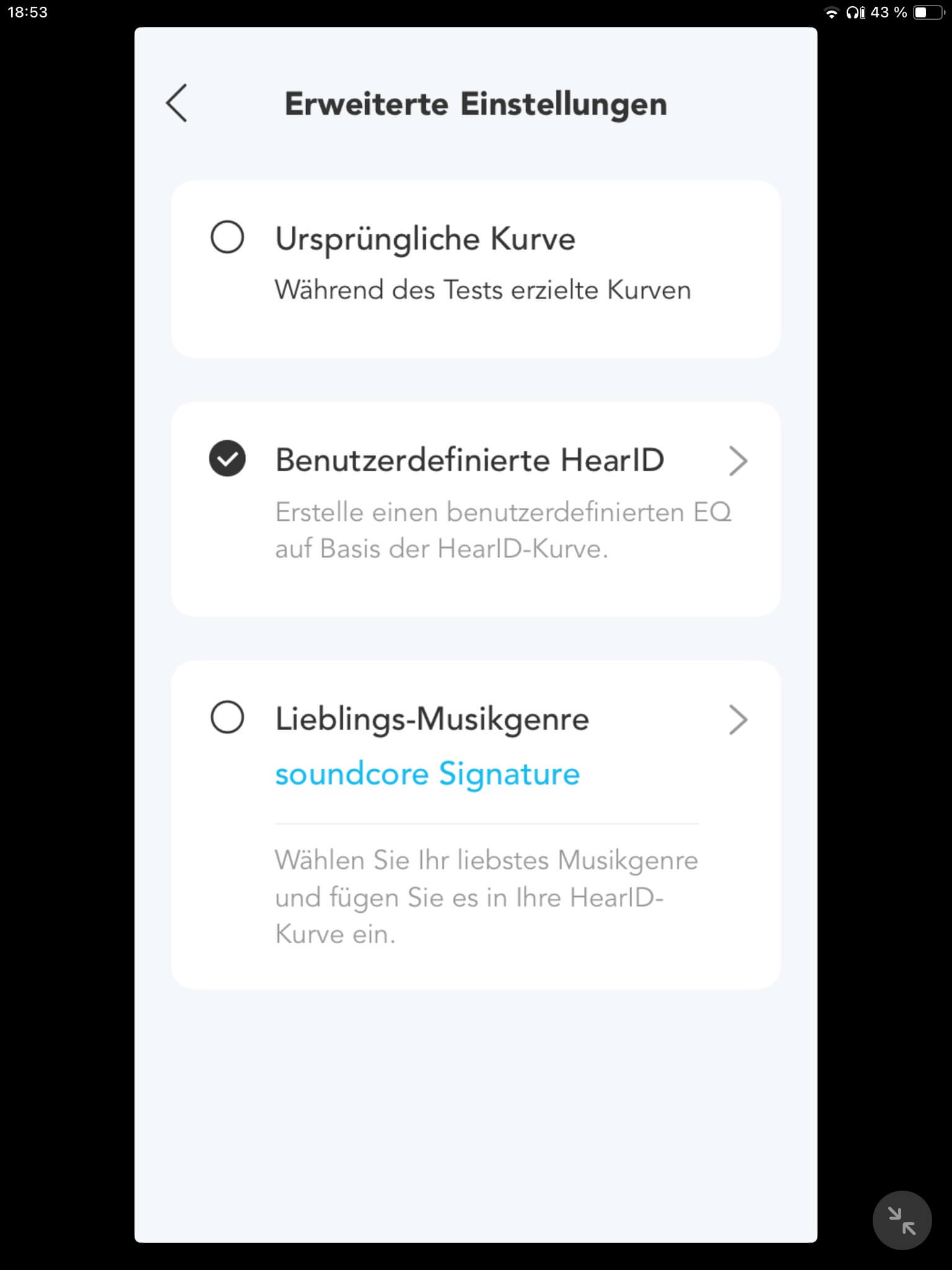
Task: Tap the shrink-screen button with inward arrows
Action: point(902,1220)
